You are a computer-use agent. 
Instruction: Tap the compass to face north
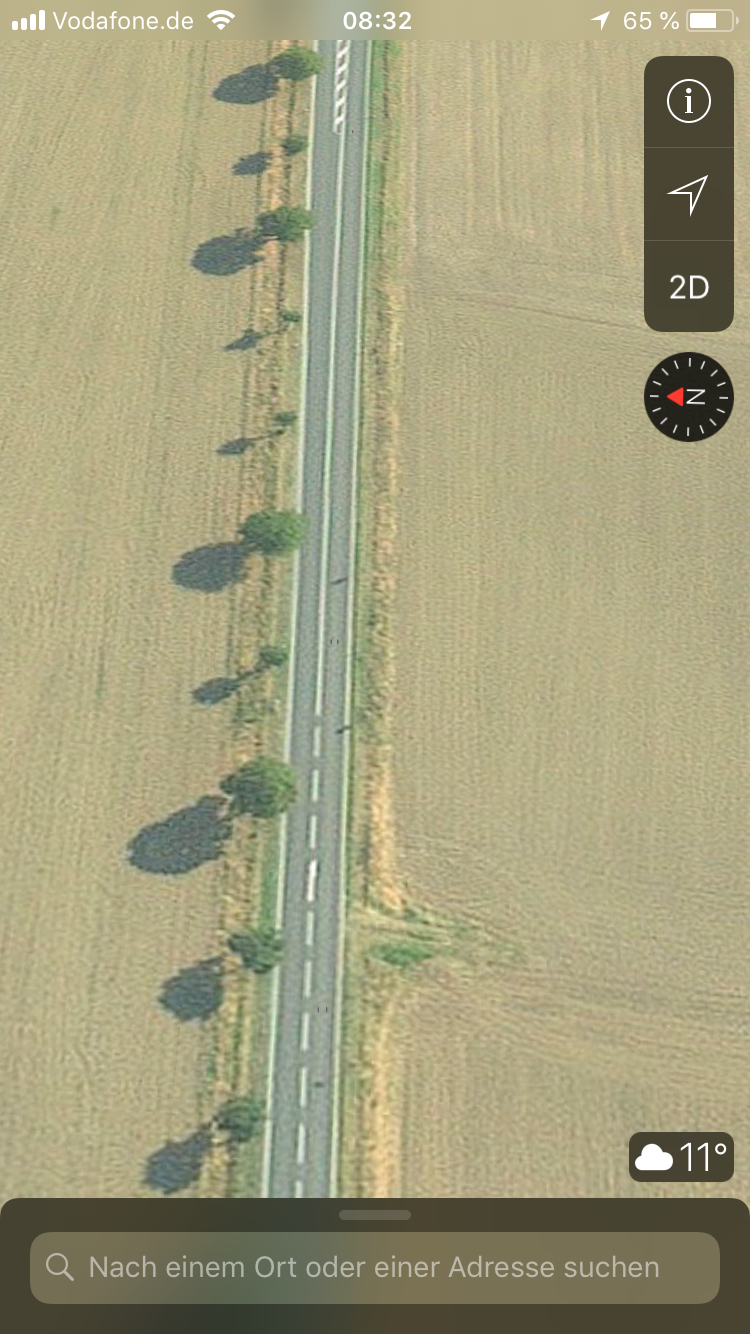(x=688, y=397)
